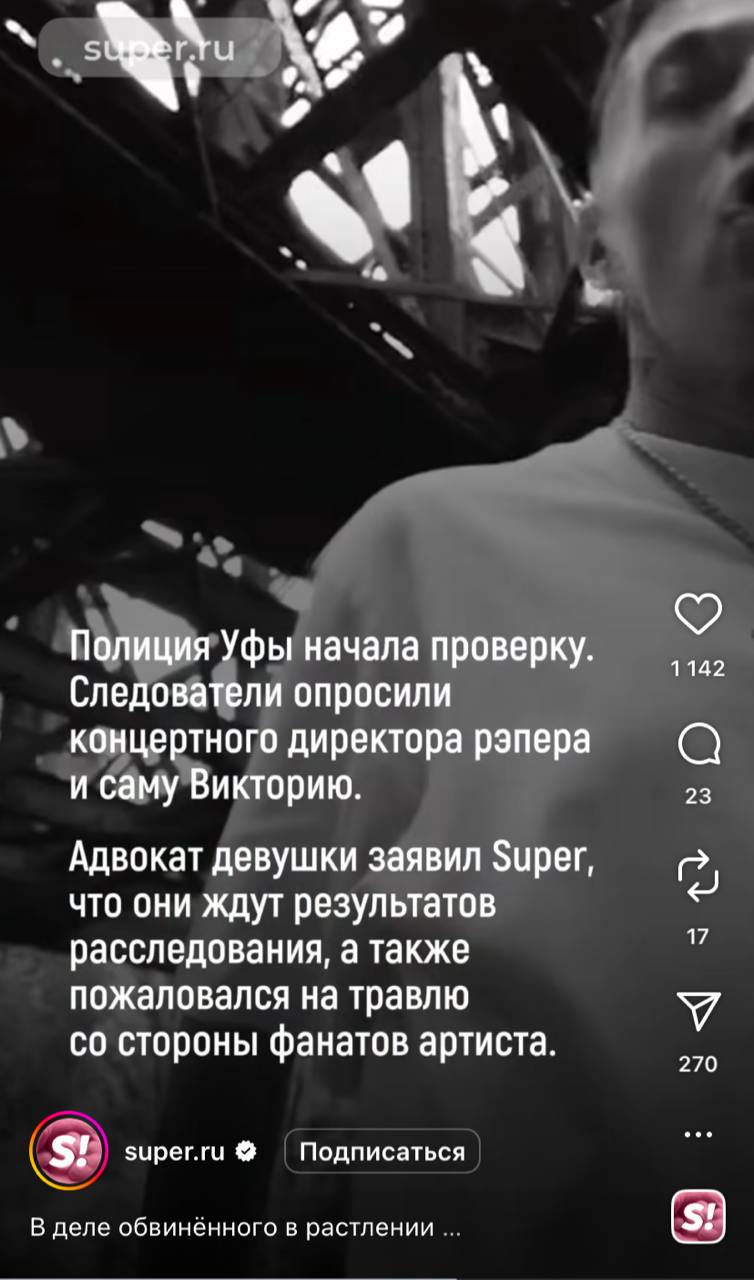This screenshot has width=754, height=1280.
Task: Open the reel's audio track thumbnail
Action: point(697,1218)
